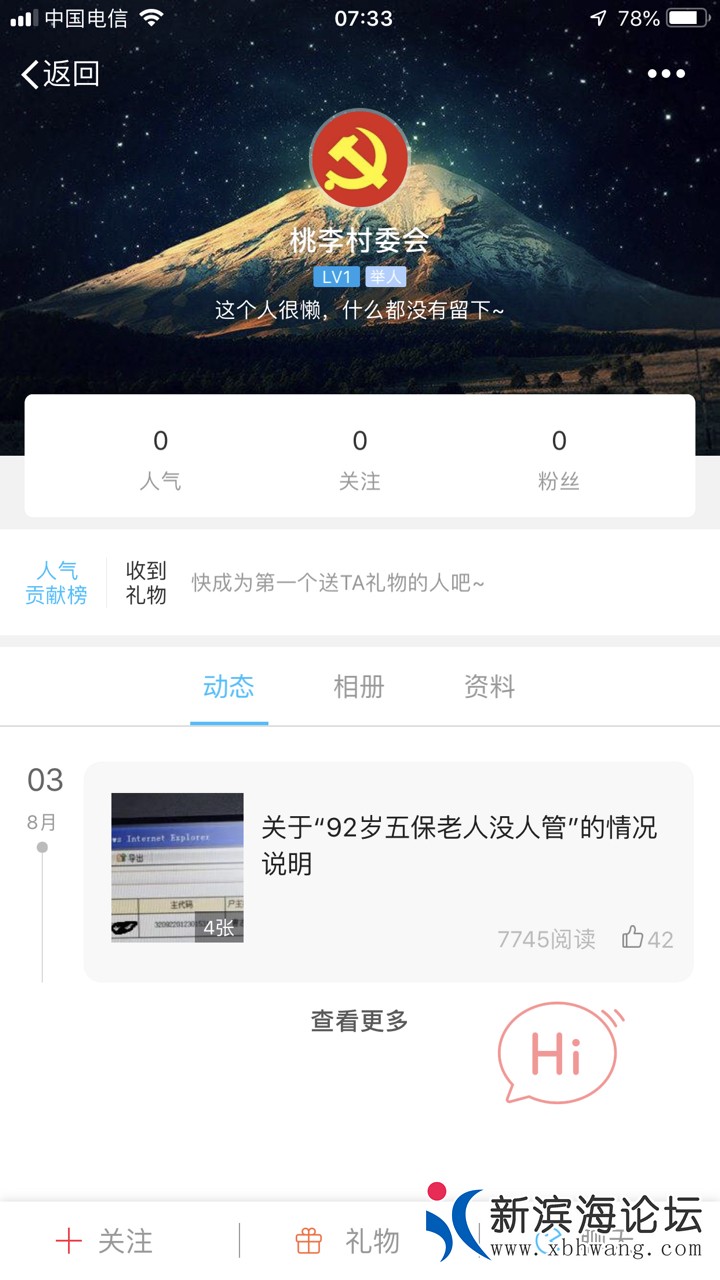Open the 收到礼物 received gifts row
This screenshot has width=720, height=1280.
point(146,583)
